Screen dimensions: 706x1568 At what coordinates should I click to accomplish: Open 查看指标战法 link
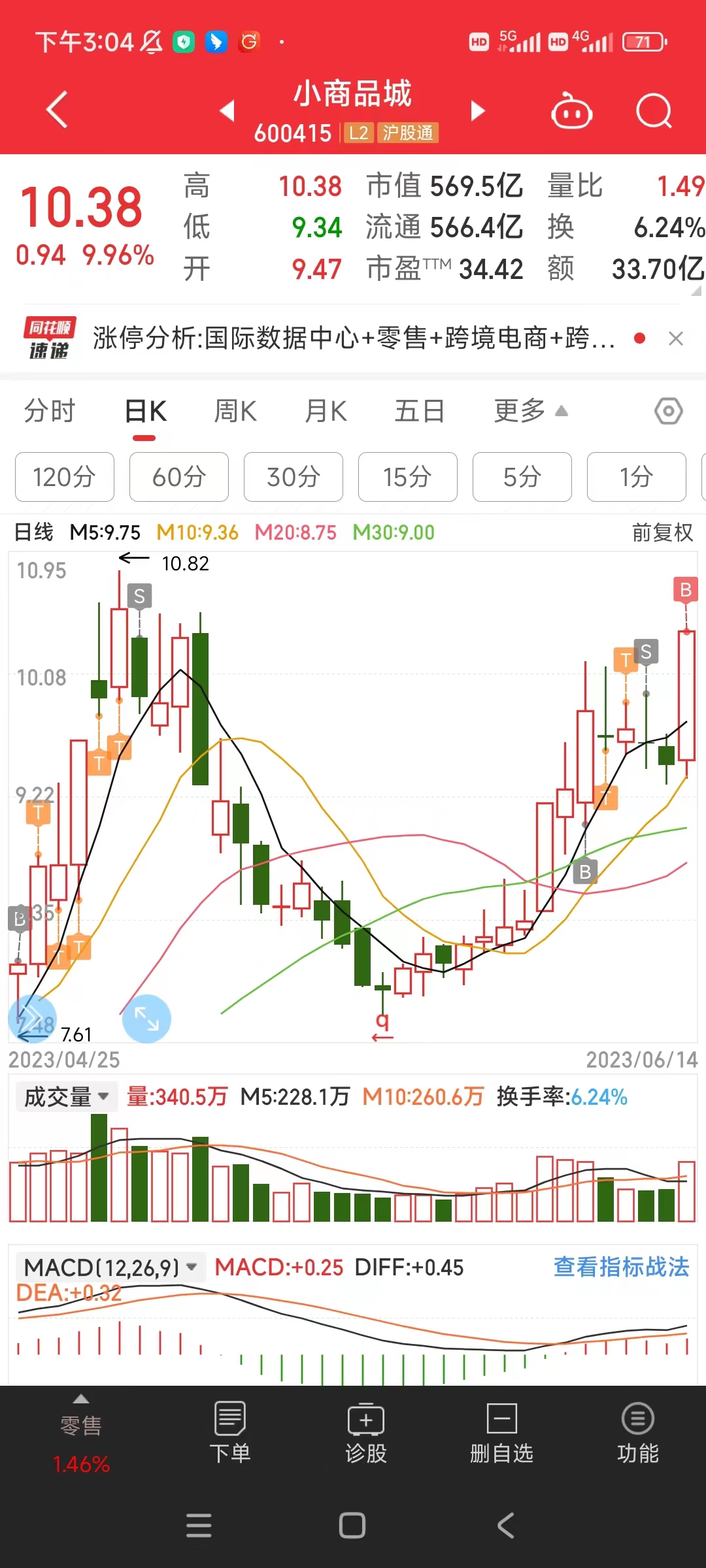621,1266
